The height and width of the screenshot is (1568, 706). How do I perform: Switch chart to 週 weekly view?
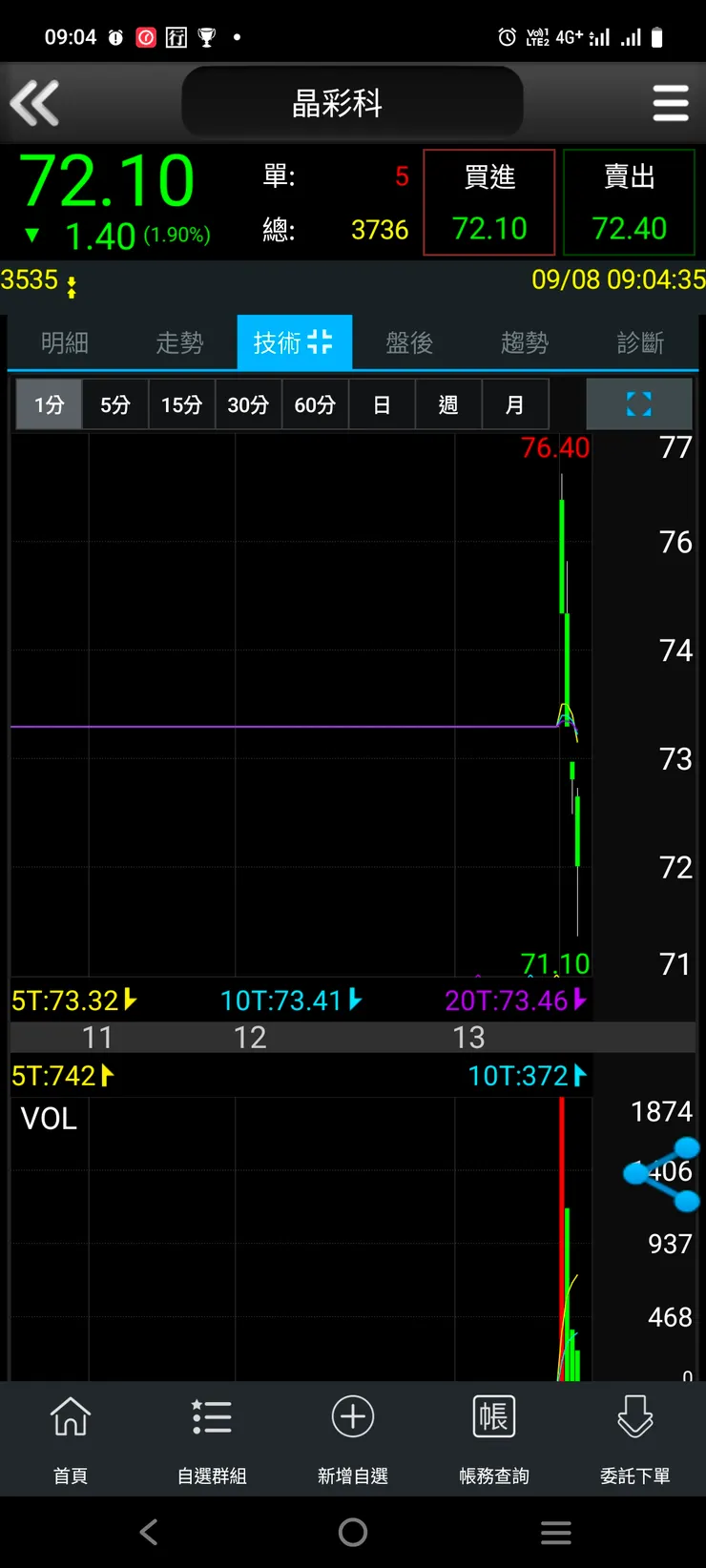(x=448, y=404)
